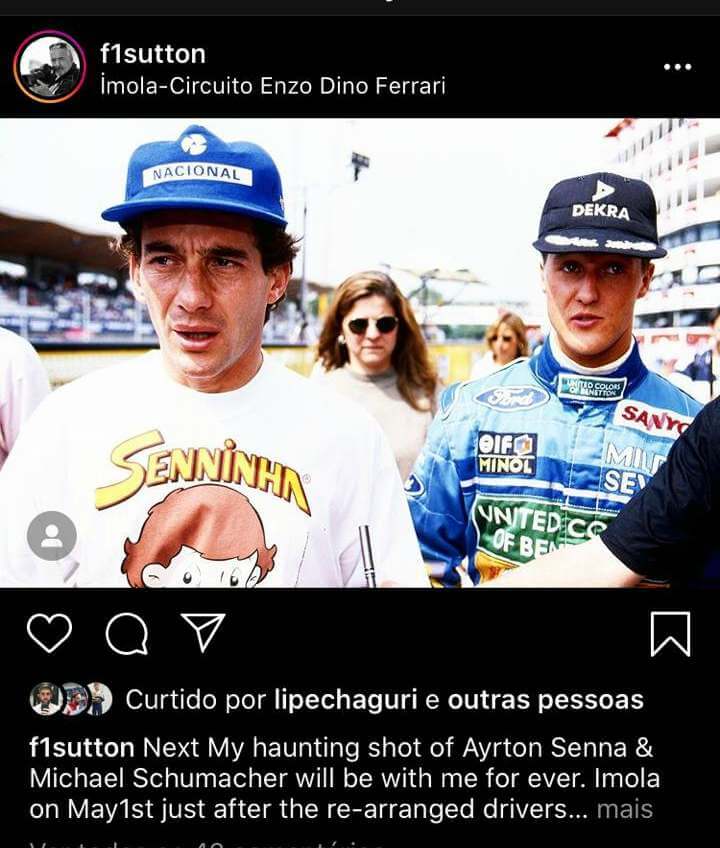Open f1sutton's profile picture story

click(50, 67)
